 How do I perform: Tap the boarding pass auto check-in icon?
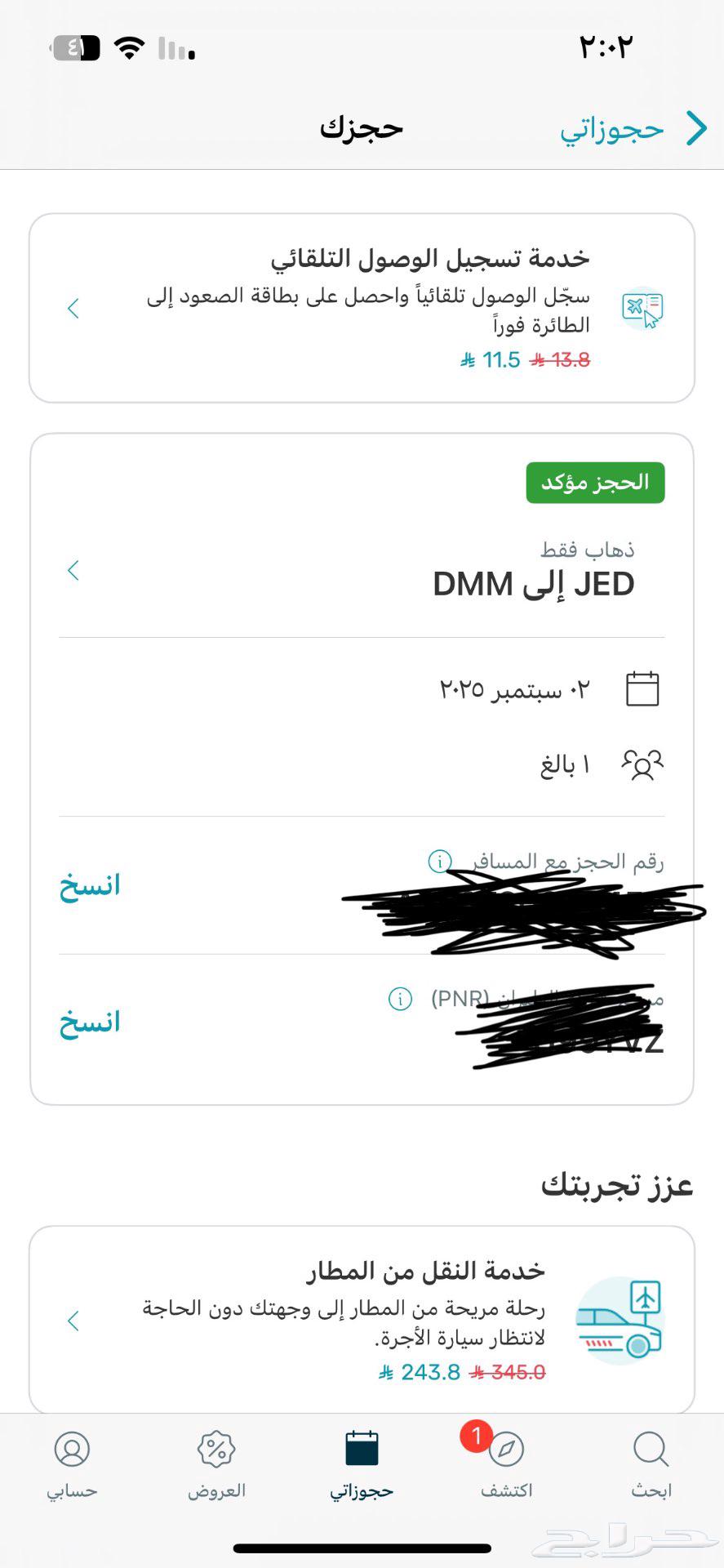click(x=642, y=309)
